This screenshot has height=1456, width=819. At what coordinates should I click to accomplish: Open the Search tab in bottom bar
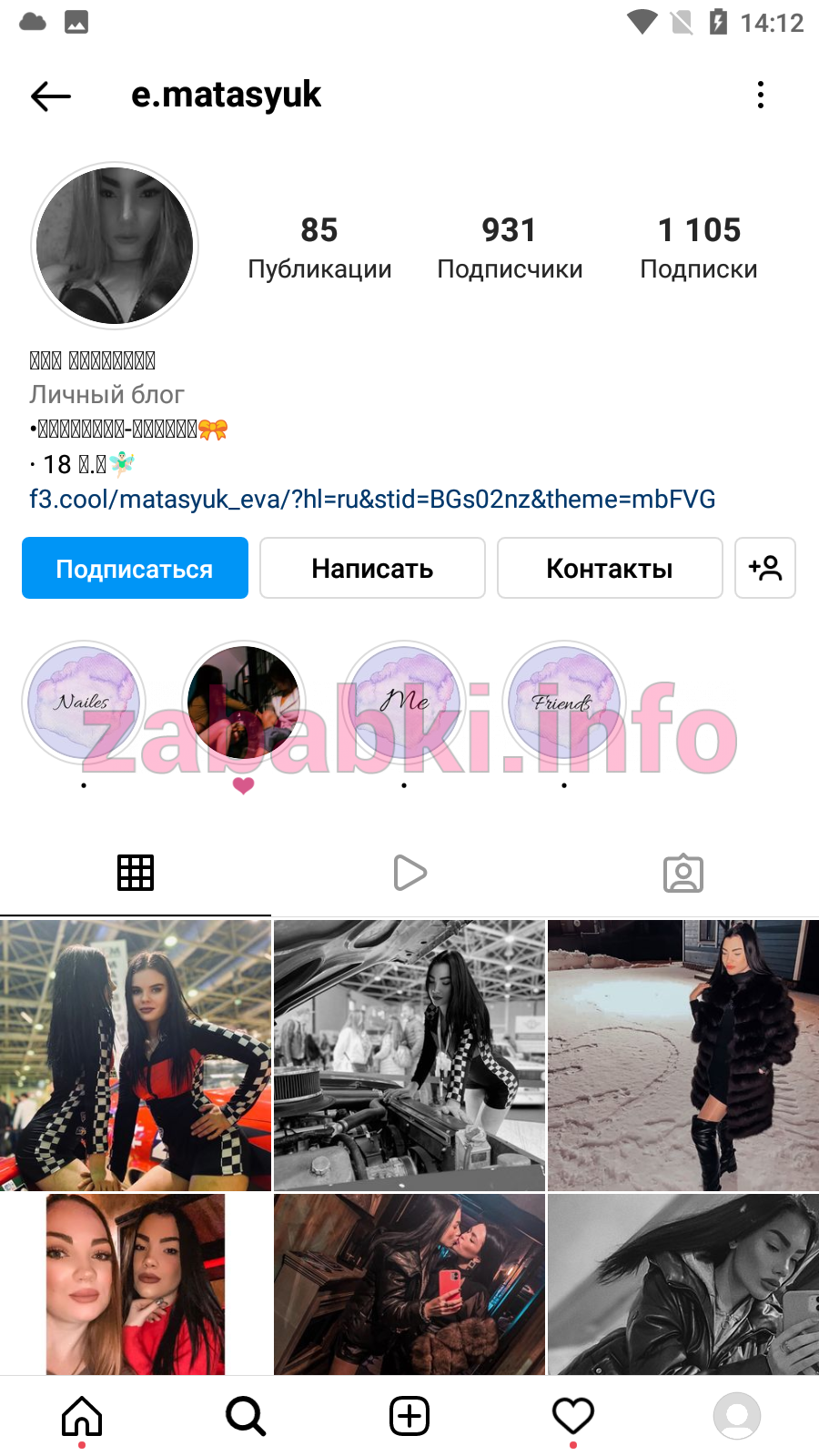[x=246, y=1416]
